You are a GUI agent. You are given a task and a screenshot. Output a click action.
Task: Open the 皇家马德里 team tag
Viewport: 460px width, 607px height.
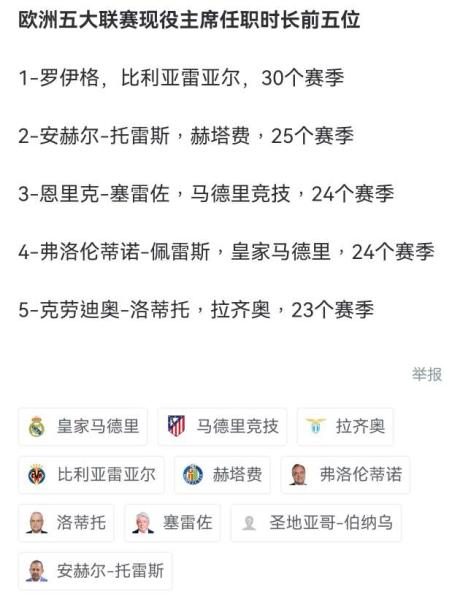point(83,427)
